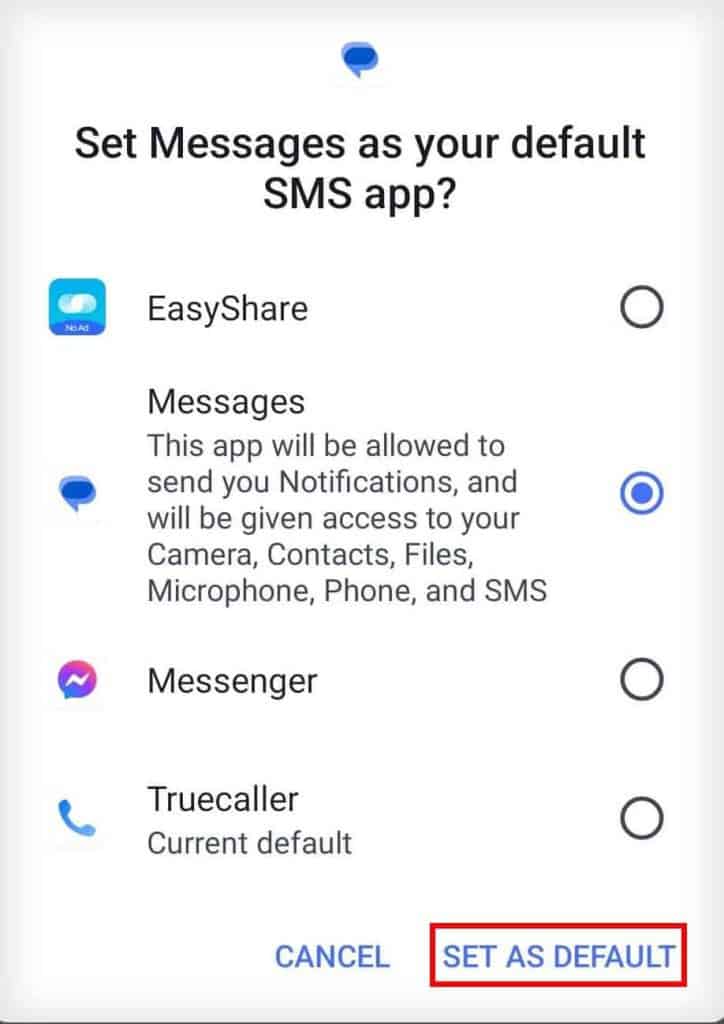724x1024 pixels.
Task: Click the Truecaller phone icon
Action: (x=75, y=812)
